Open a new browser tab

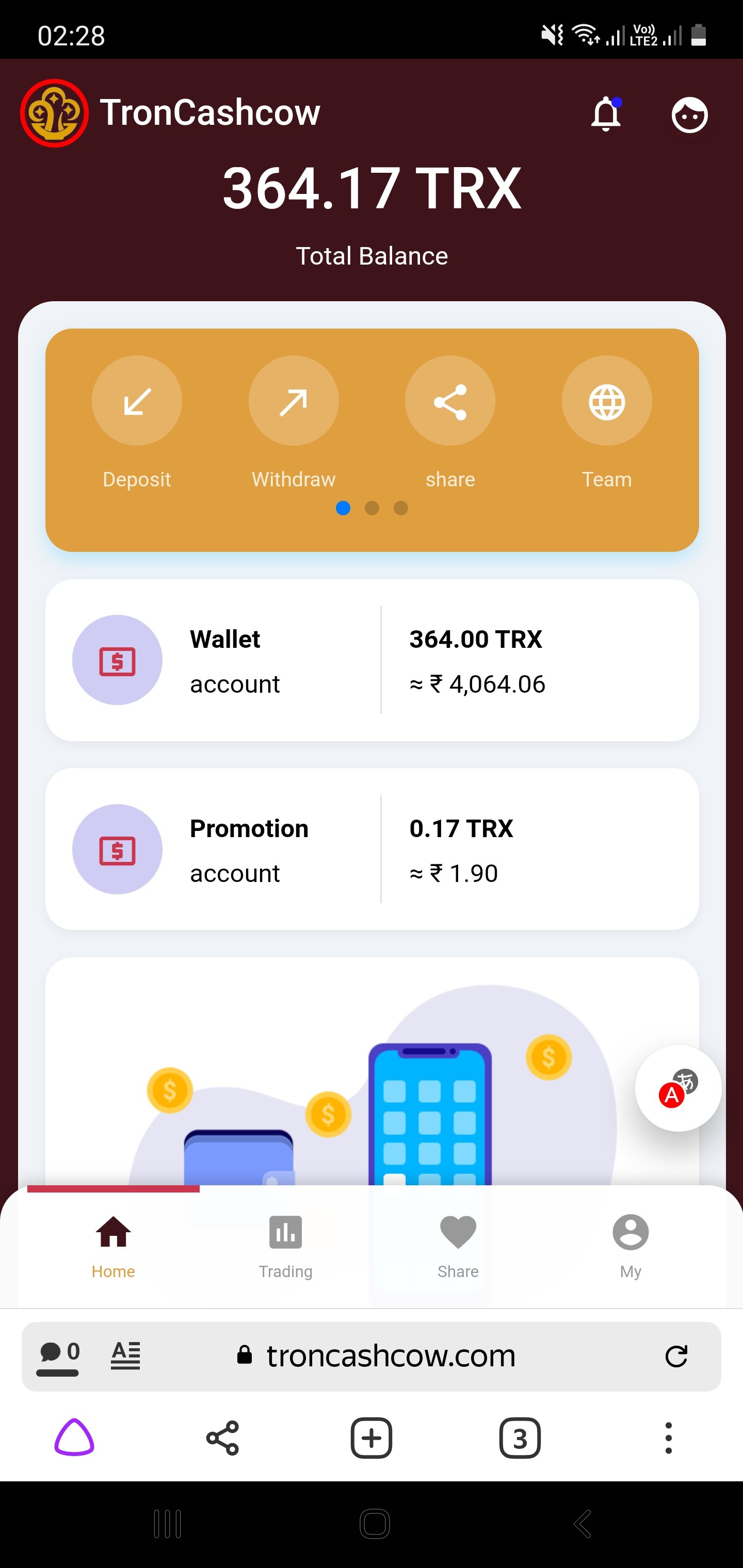372,1439
